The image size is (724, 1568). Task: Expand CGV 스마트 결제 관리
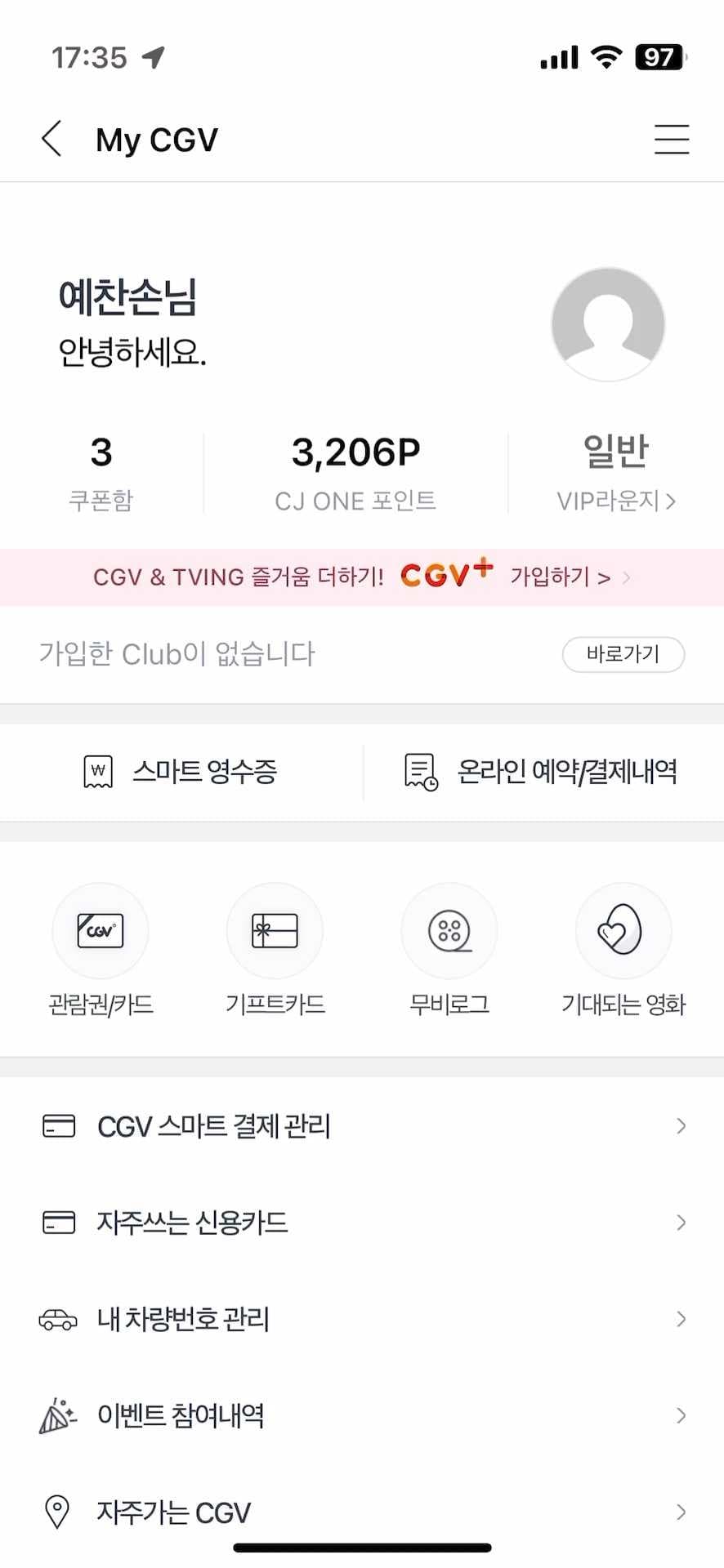(362, 1125)
